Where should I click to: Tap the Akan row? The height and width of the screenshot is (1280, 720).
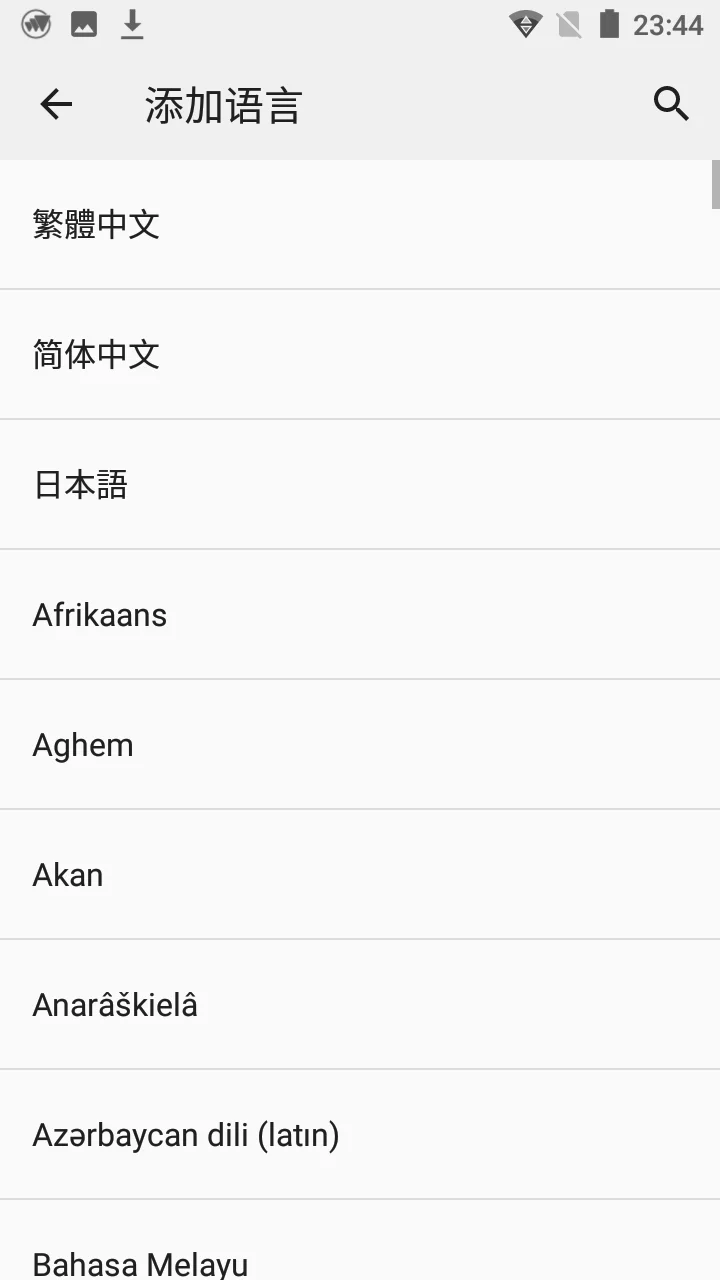(360, 875)
